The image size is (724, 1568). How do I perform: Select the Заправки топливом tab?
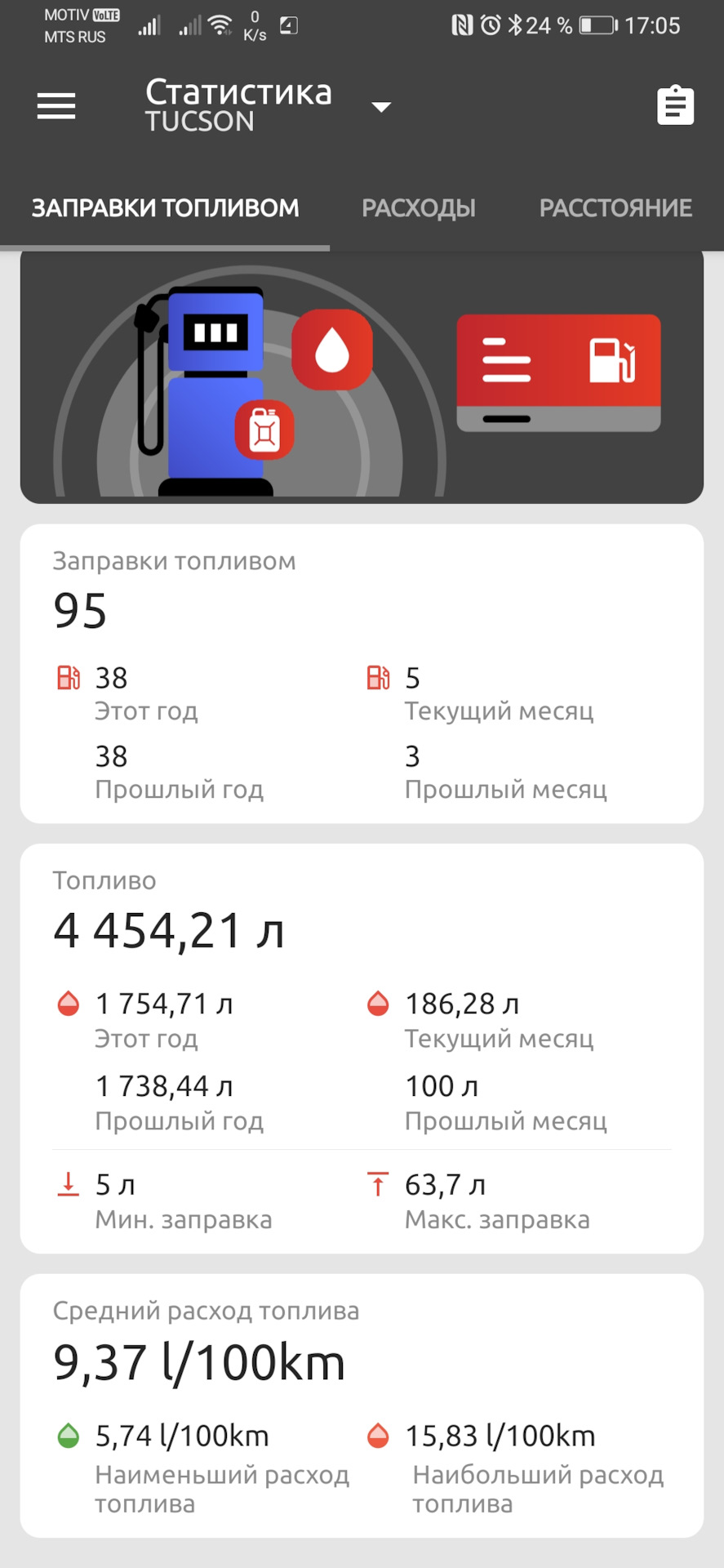pyautogui.click(x=166, y=208)
